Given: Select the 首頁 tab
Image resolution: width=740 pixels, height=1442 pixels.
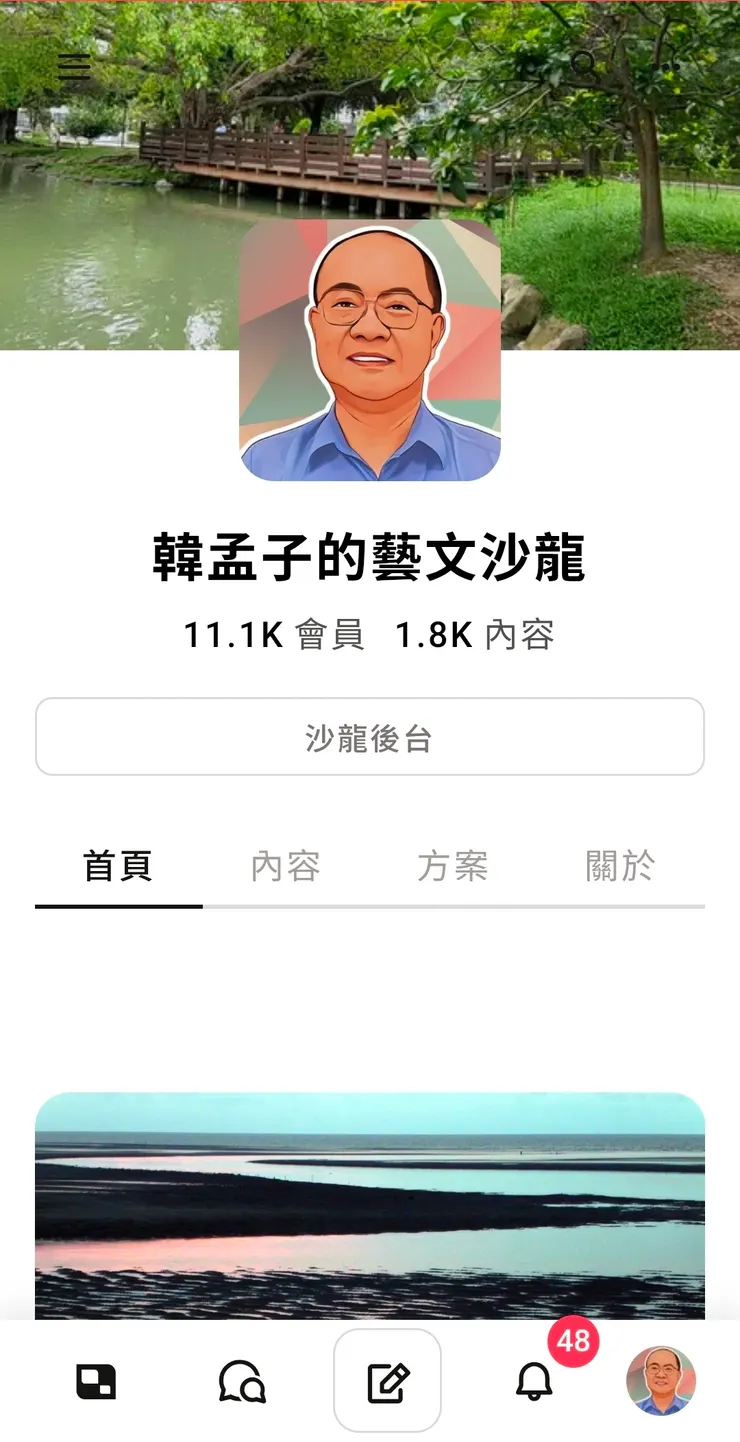Looking at the screenshot, I should [x=117, y=868].
